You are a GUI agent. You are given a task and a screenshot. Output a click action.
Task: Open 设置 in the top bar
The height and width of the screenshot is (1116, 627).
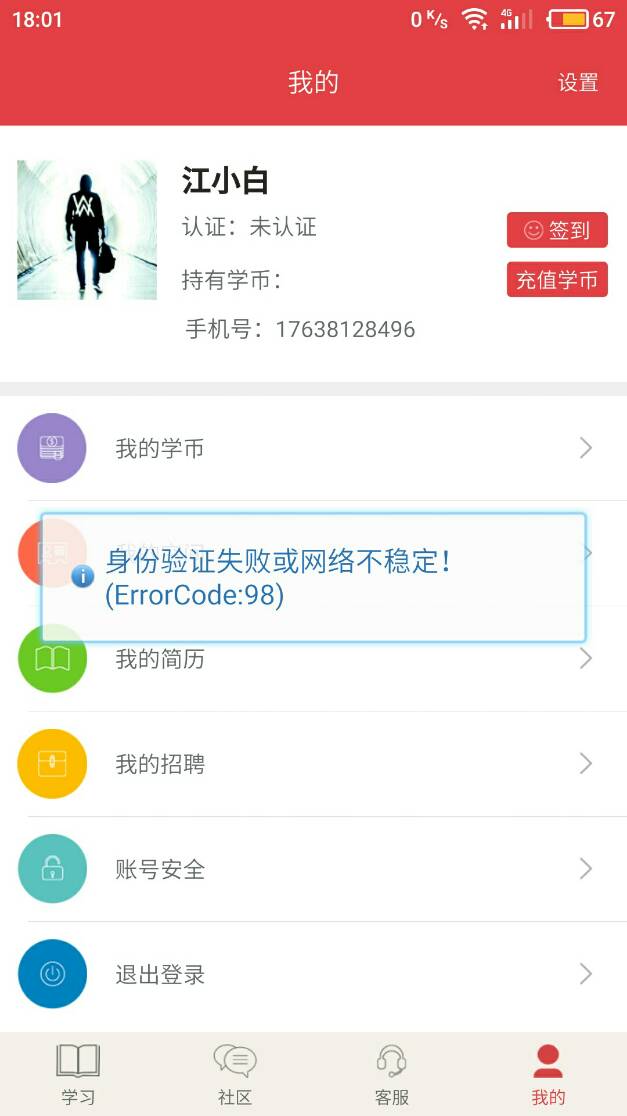coord(578,83)
